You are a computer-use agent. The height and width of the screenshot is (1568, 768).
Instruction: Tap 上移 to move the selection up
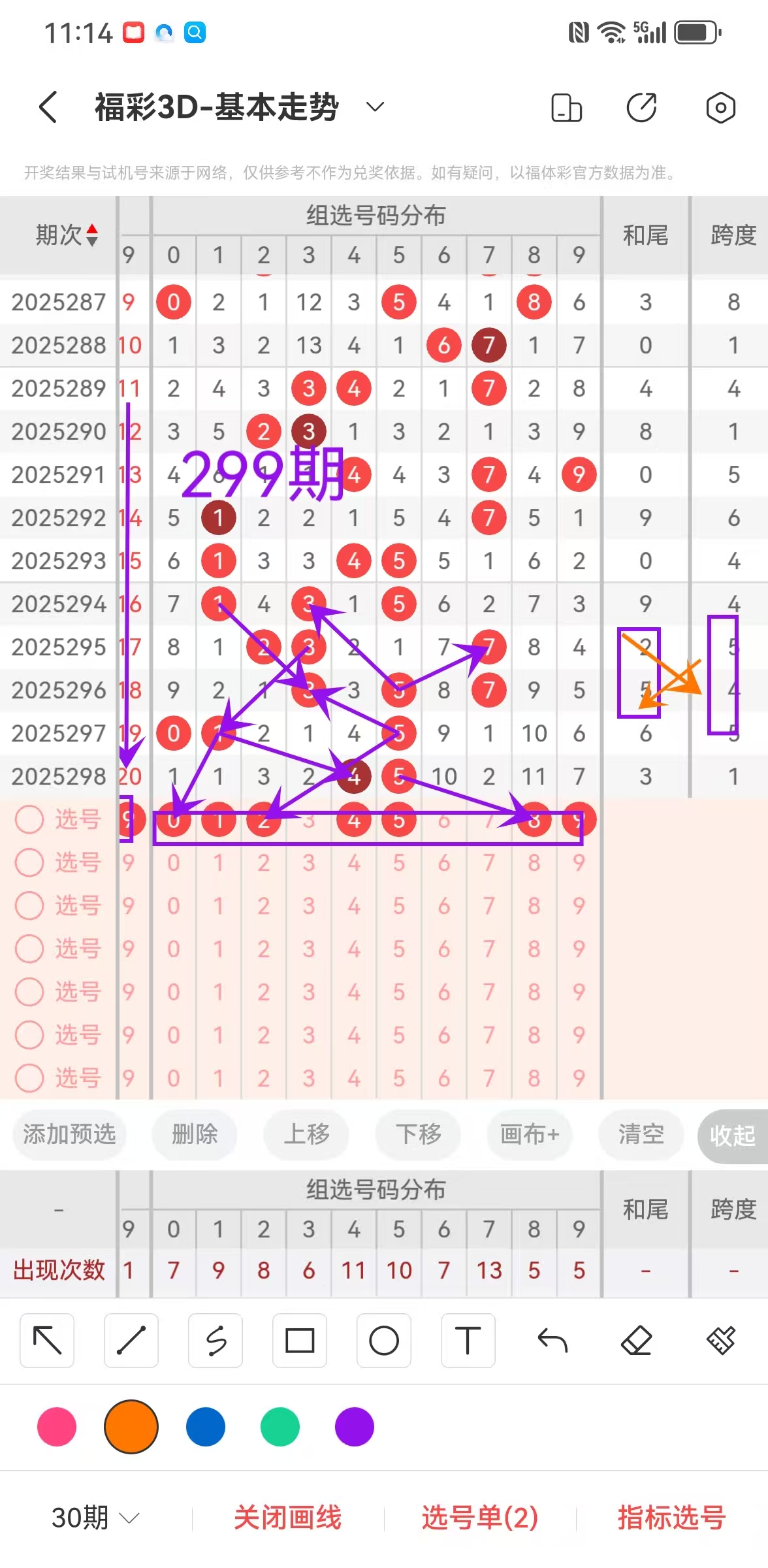click(306, 1135)
